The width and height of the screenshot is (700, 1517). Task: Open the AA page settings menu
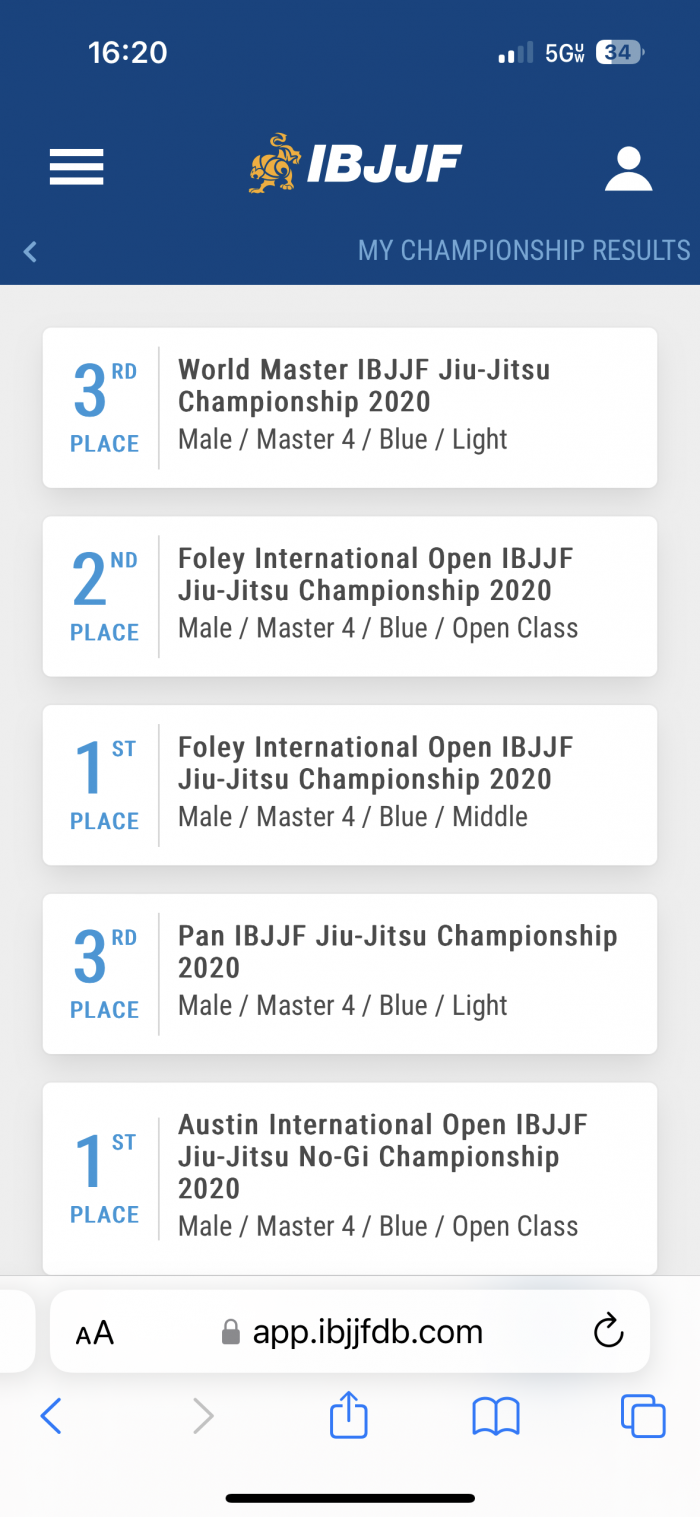pyautogui.click(x=95, y=1333)
